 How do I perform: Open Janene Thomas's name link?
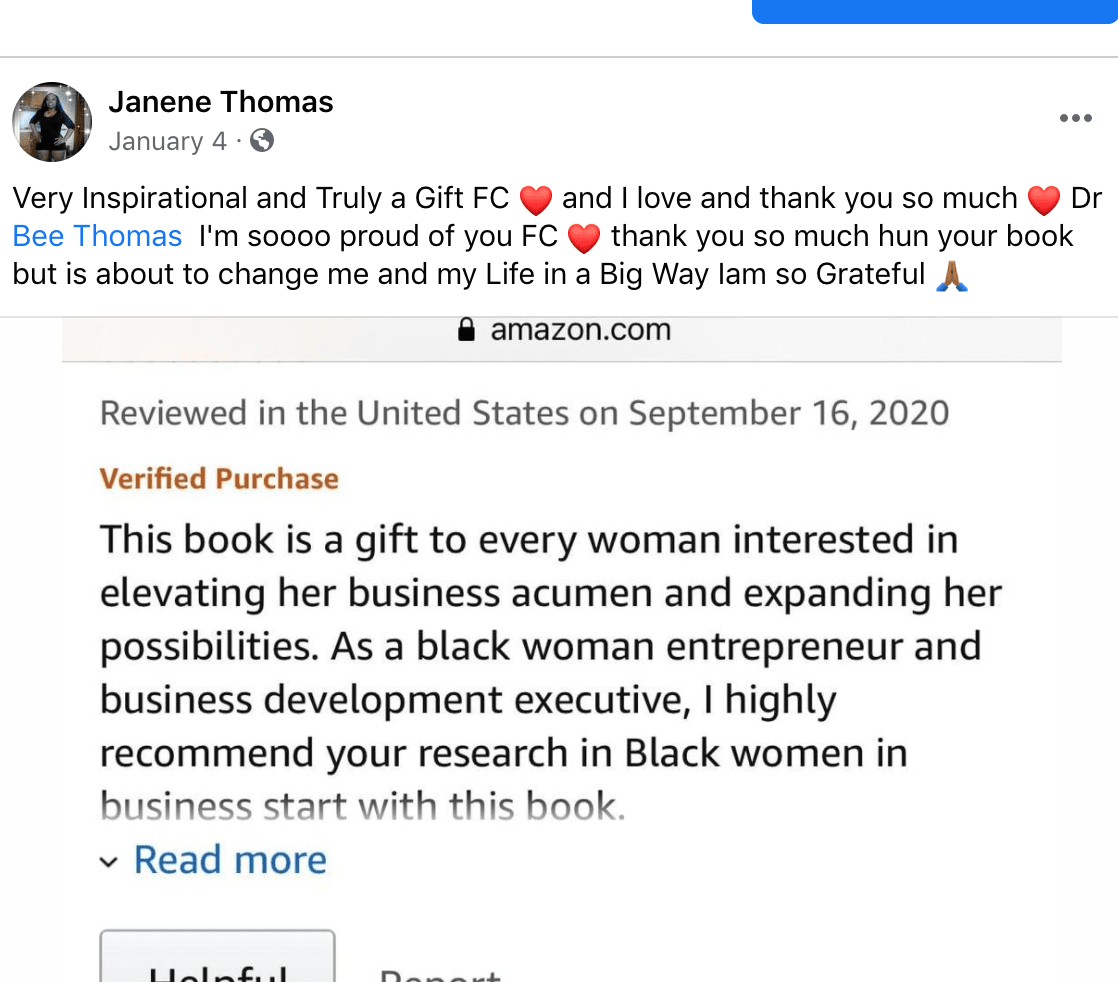(x=220, y=102)
